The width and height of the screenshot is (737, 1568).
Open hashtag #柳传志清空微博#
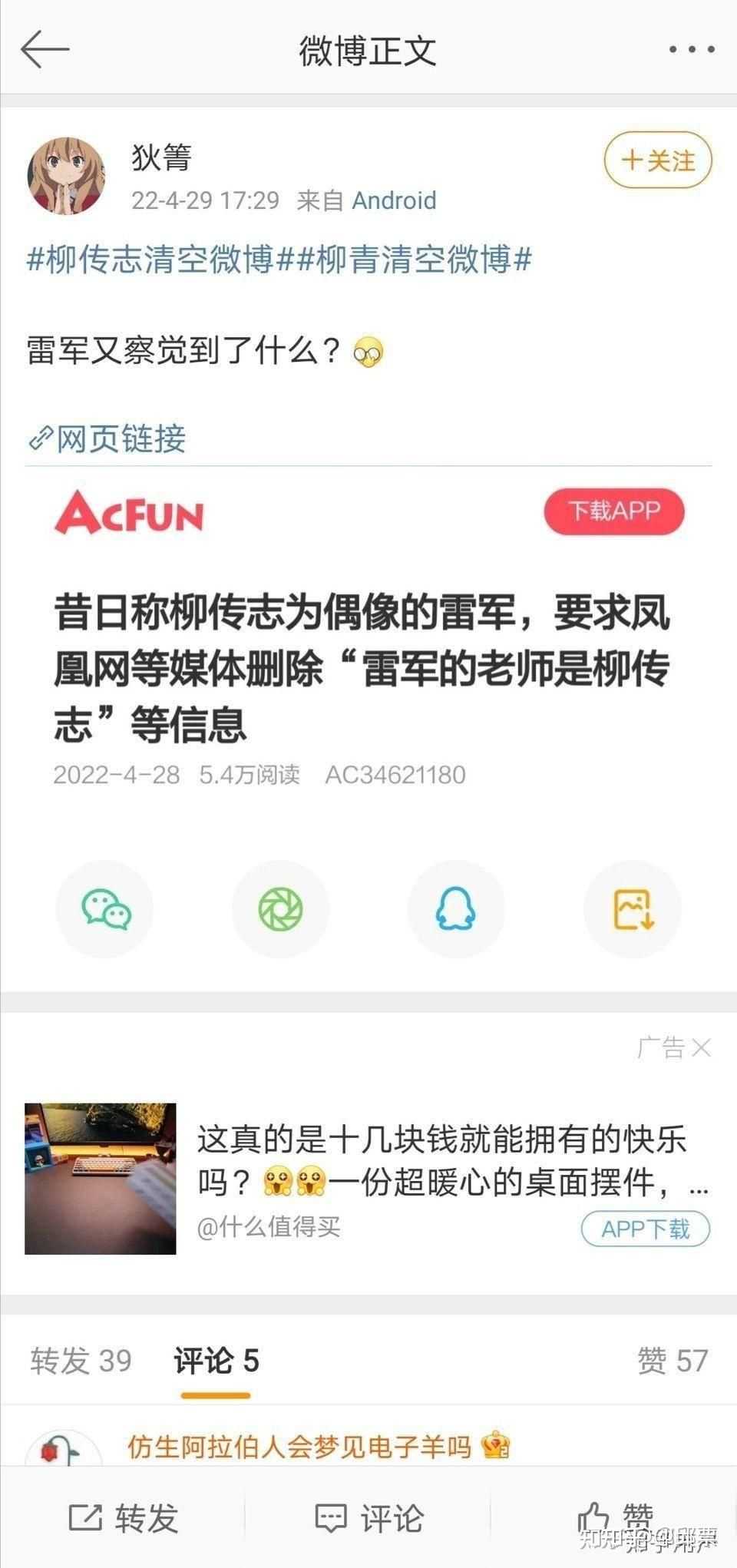tap(150, 260)
